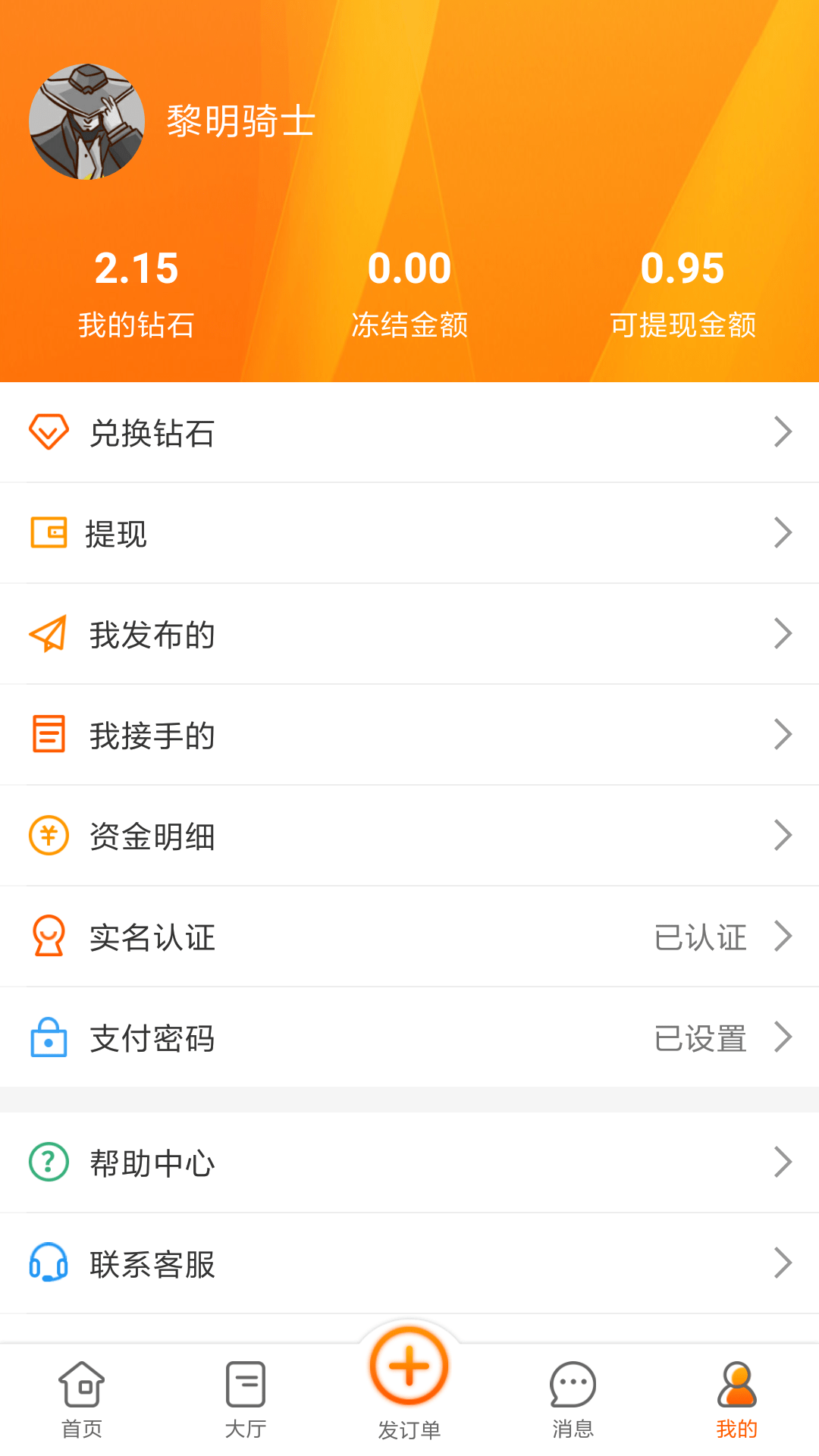Image resolution: width=819 pixels, height=1456 pixels.
Task: Click the 已设置 payment password status
Action: pyautogui.click(x=701, y=1038)
